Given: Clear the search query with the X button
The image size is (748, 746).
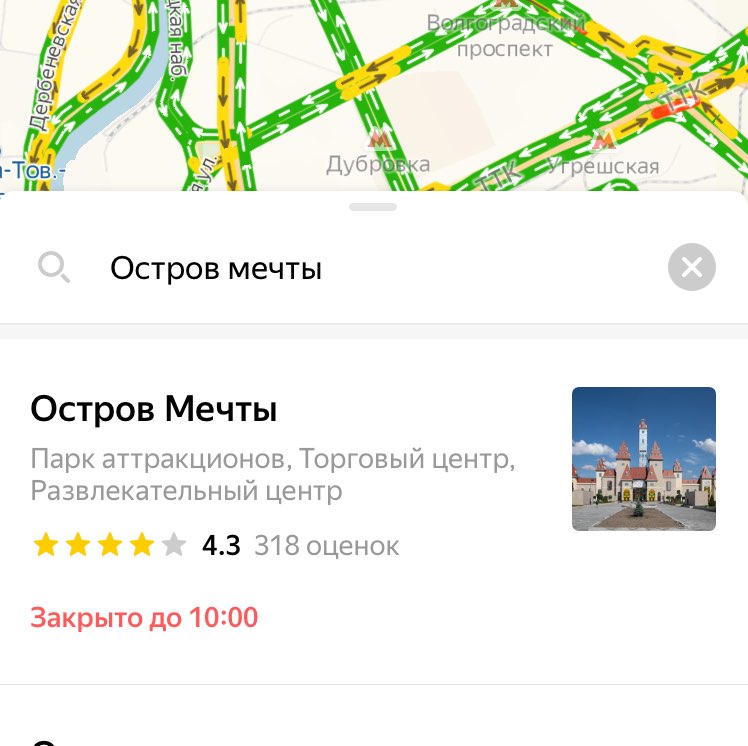Looking at the screenshot, I should (691, 267).
